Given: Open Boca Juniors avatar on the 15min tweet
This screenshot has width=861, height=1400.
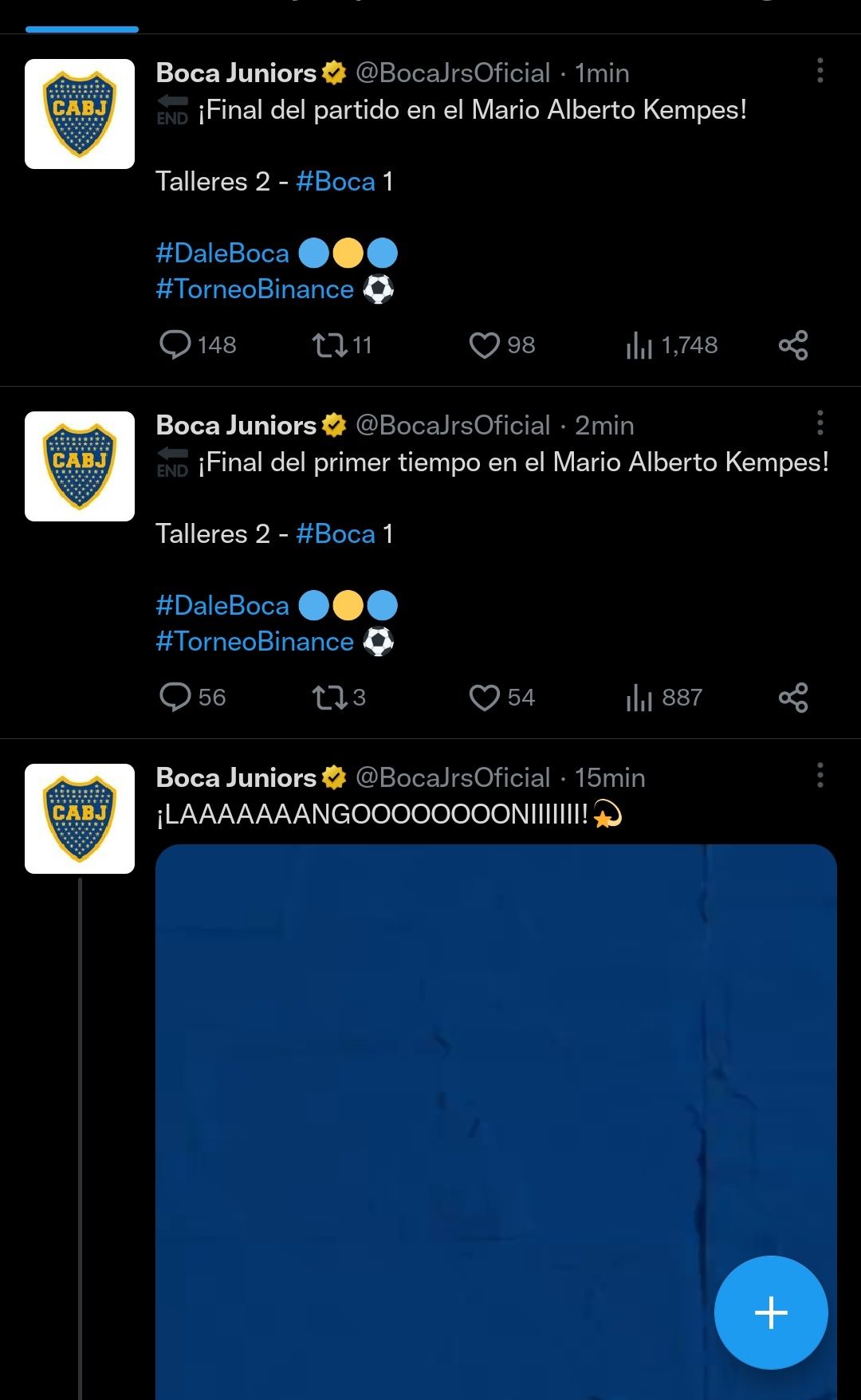Looking at the screenshot, I should click(x=80, y=819).
